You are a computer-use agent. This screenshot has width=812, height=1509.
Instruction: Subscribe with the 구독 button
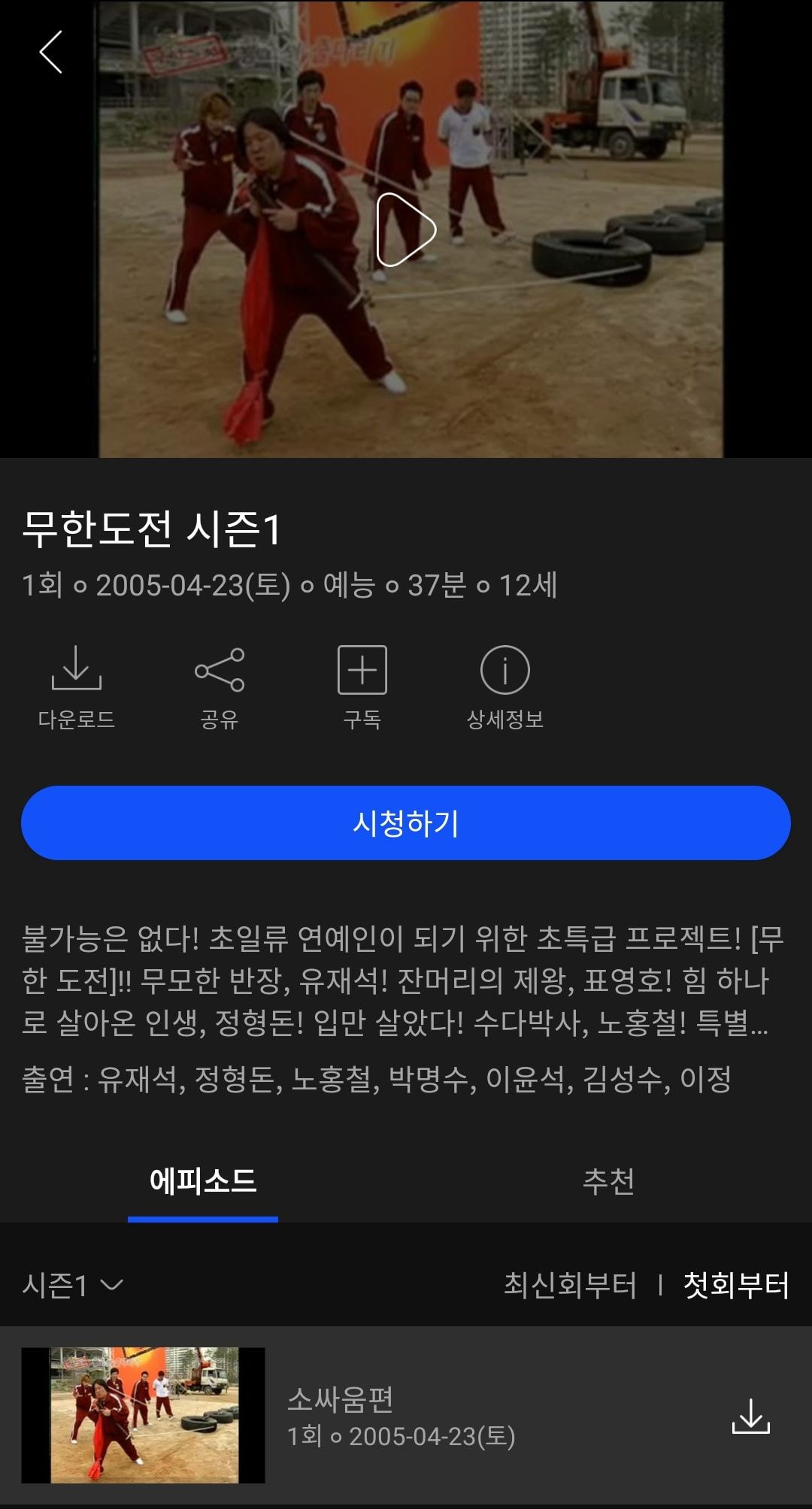[x=362, y=686]
